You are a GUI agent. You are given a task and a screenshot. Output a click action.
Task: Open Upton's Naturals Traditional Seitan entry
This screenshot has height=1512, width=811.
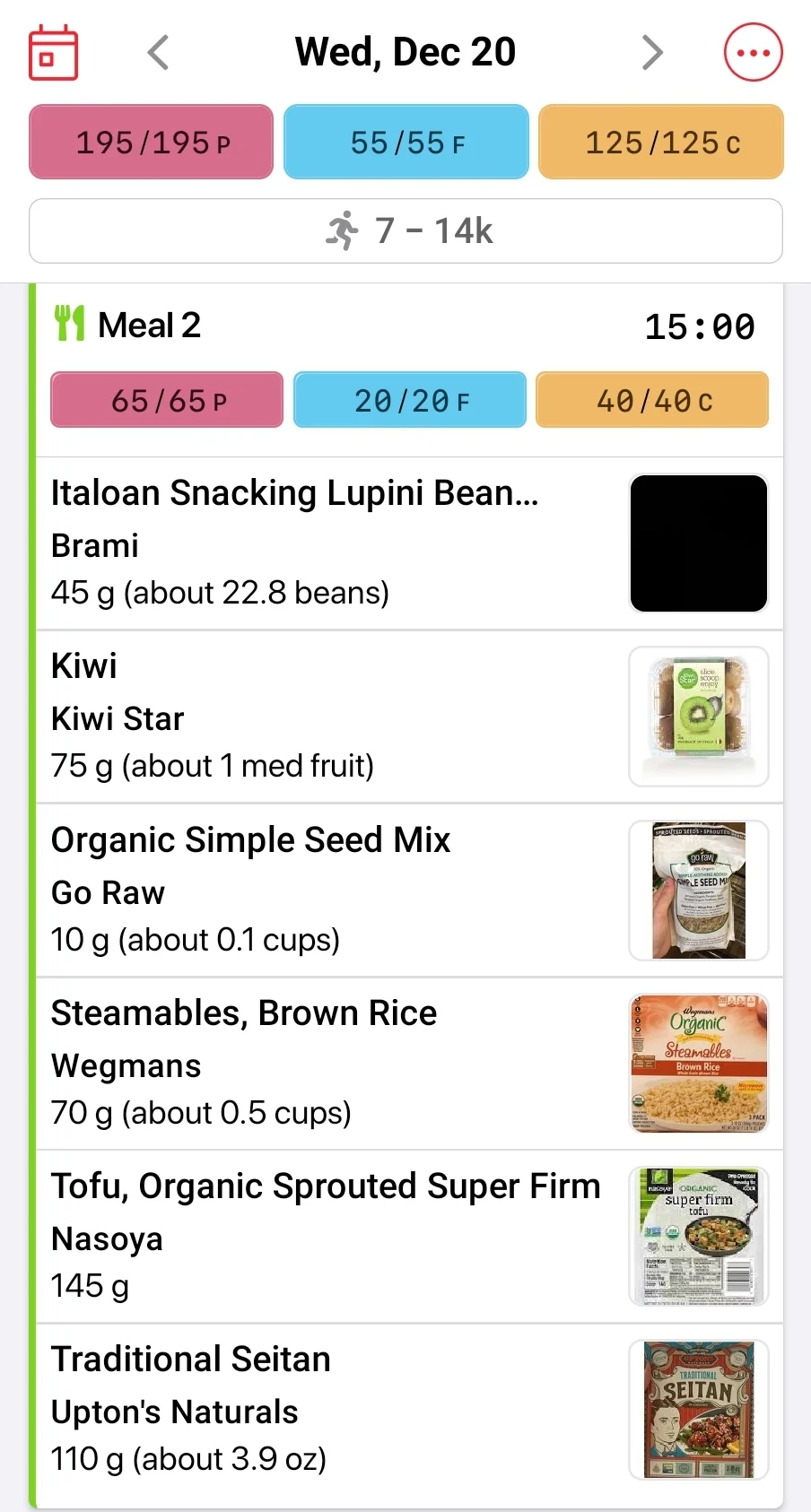(x=409, y=1409)
